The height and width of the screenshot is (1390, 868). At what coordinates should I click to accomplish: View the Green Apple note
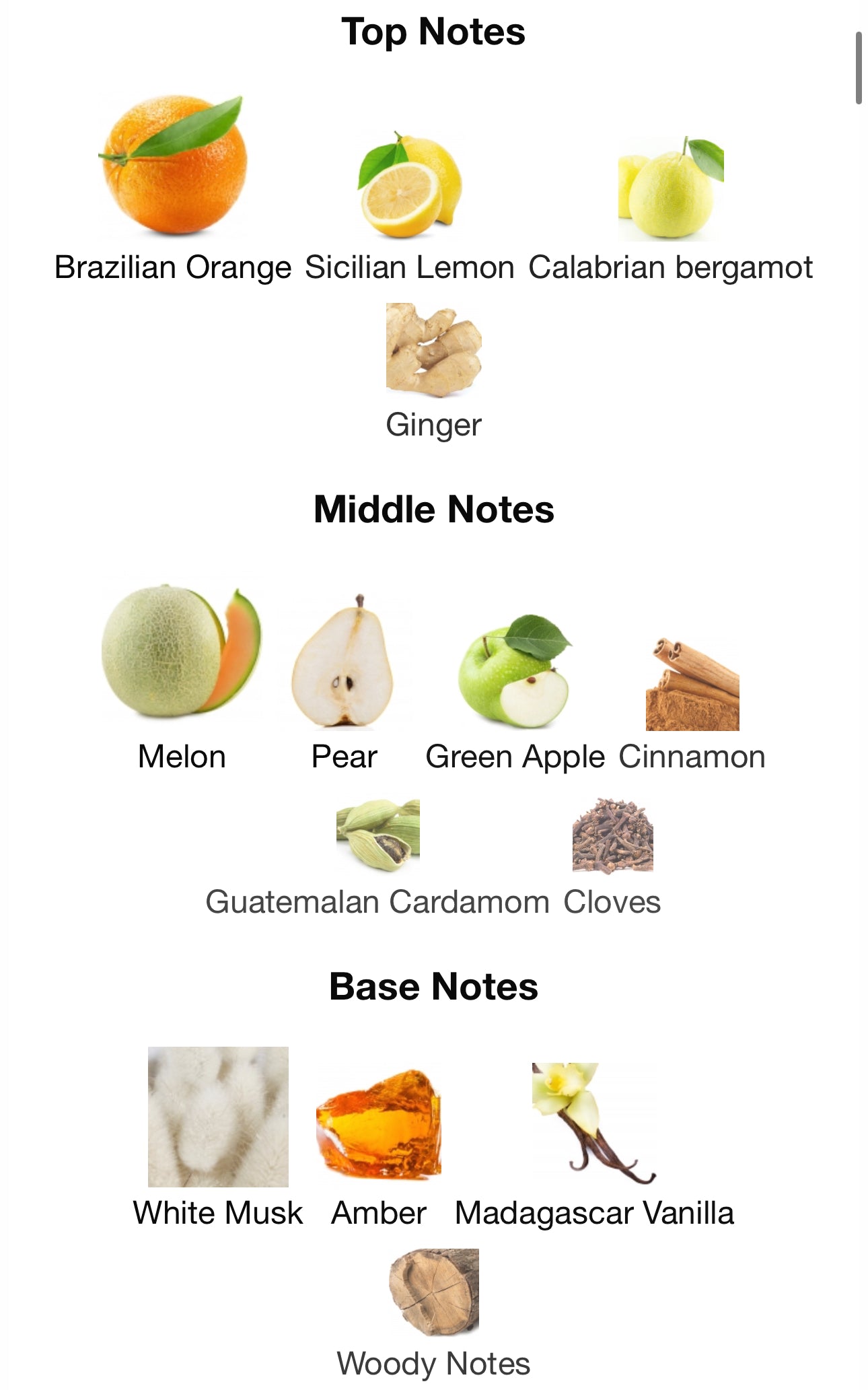click(515, 671)
